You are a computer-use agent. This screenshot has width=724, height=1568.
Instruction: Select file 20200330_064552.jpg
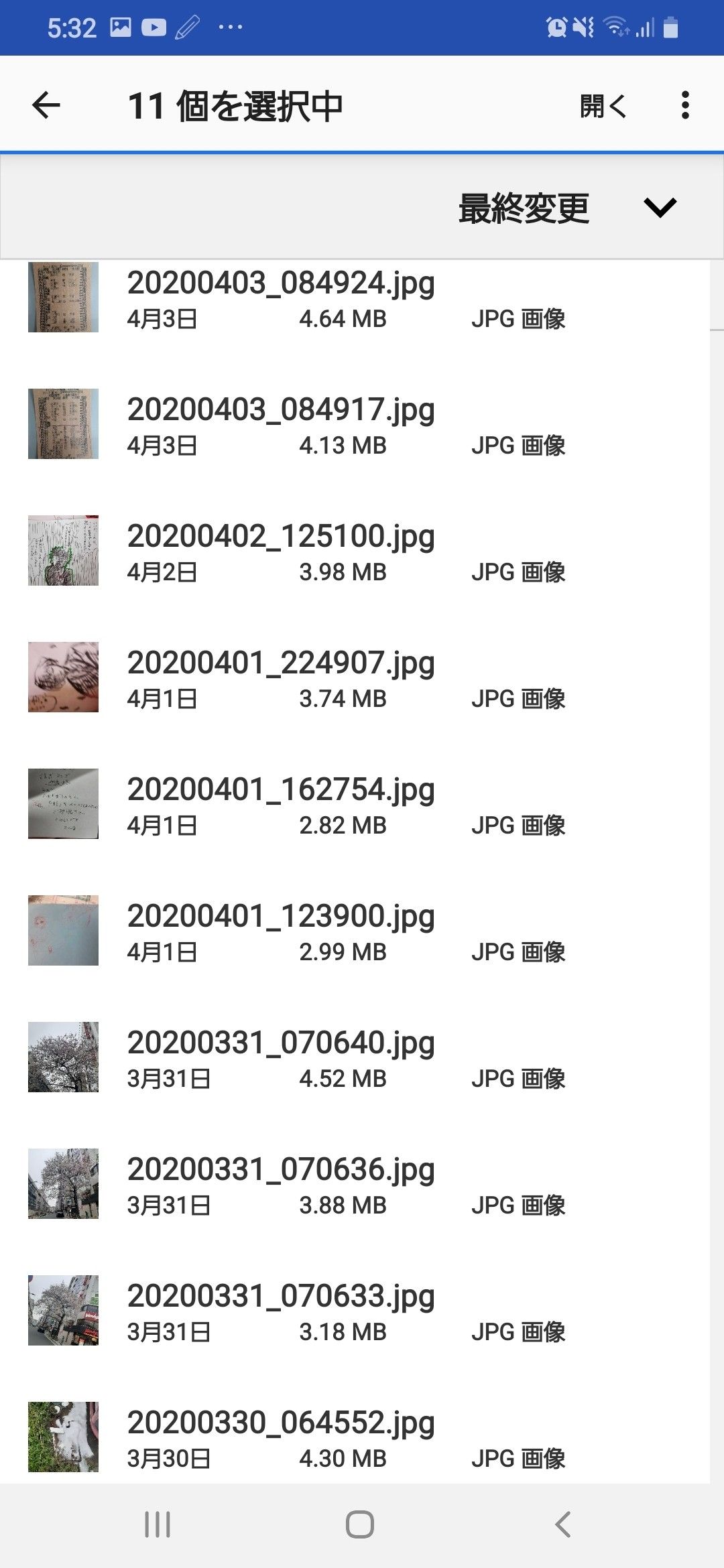[281, 1437]
